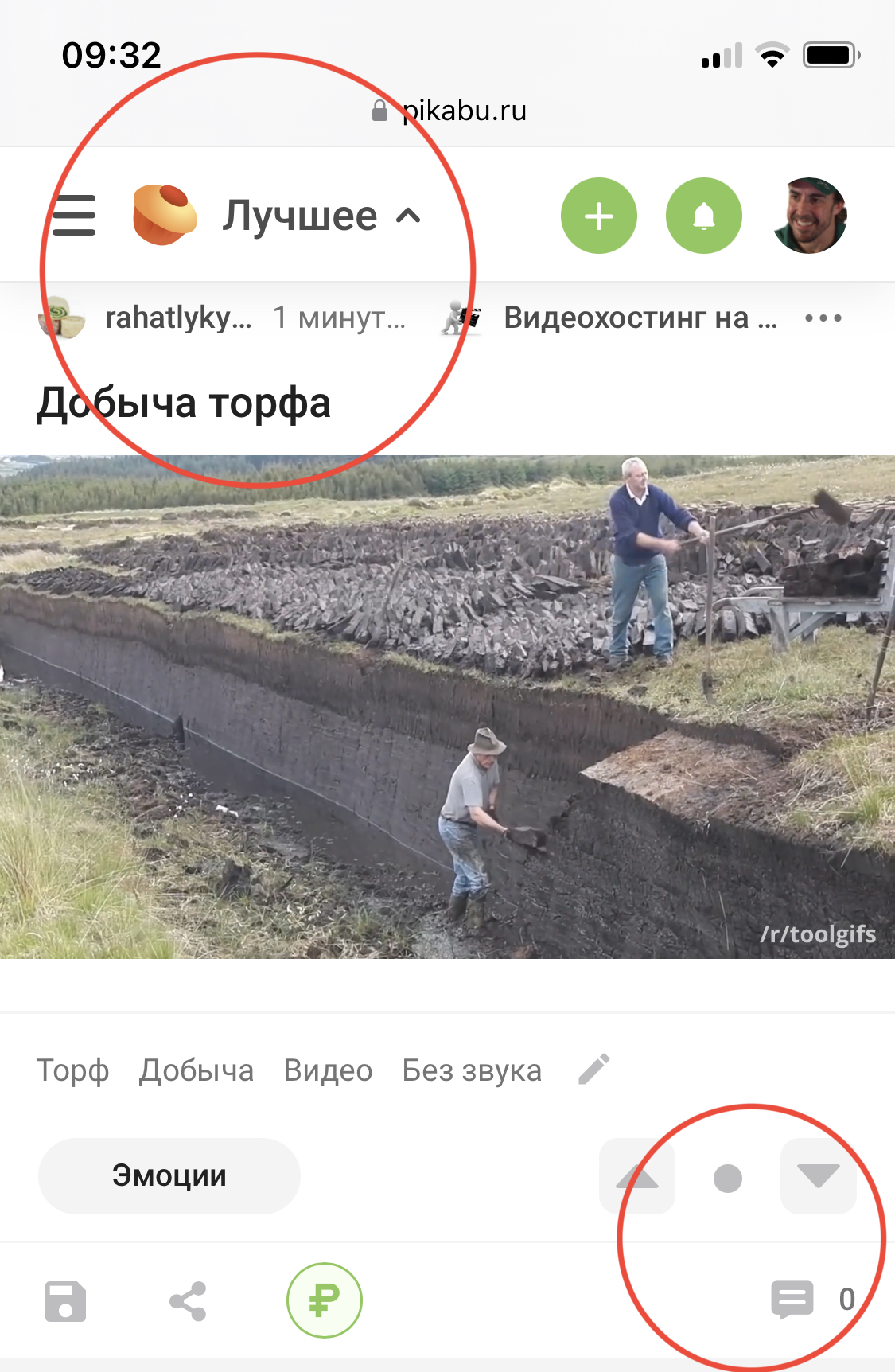Screen dimensions: 895x1372
Task: Open the Видеохостинг community link
Action: tap(640, 318)
